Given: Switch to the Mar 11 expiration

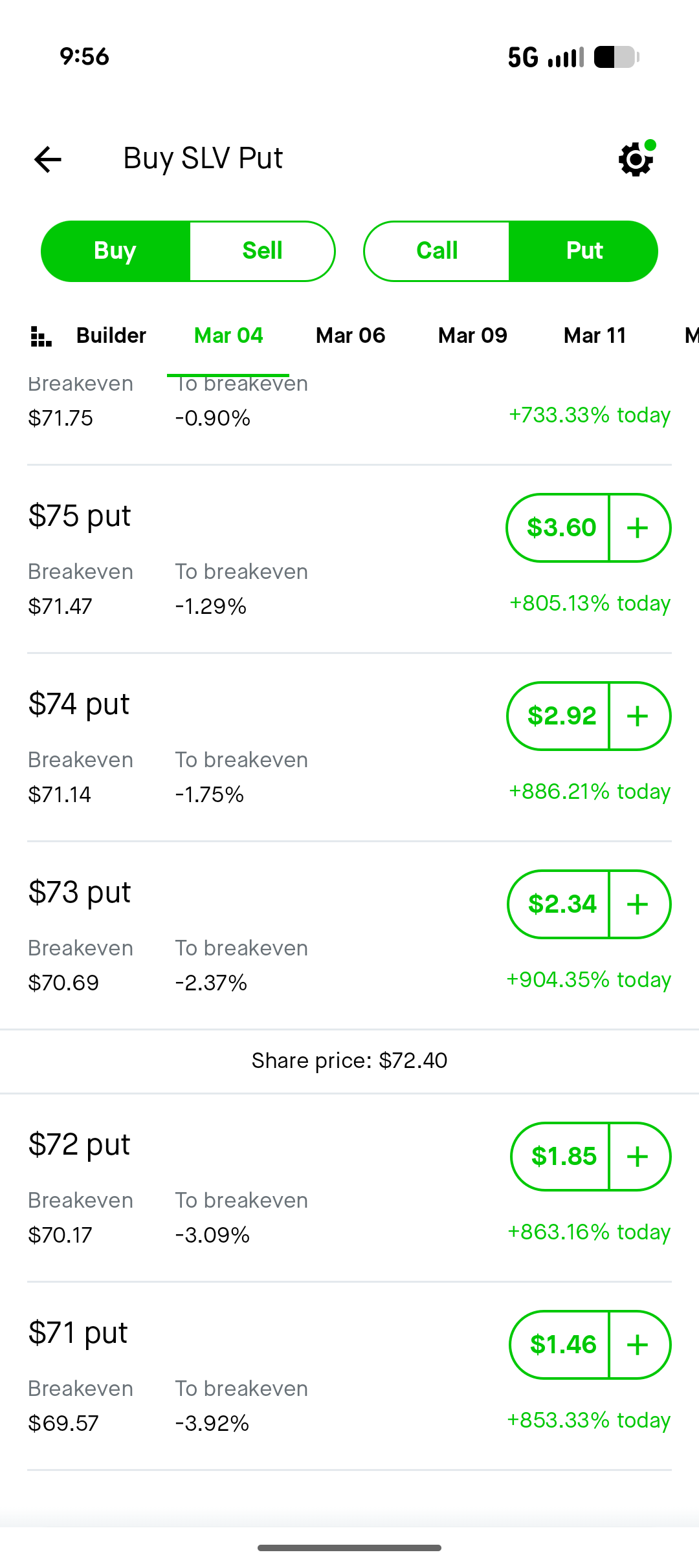Looking at the screenshot, I should click(x=595, y=336).
